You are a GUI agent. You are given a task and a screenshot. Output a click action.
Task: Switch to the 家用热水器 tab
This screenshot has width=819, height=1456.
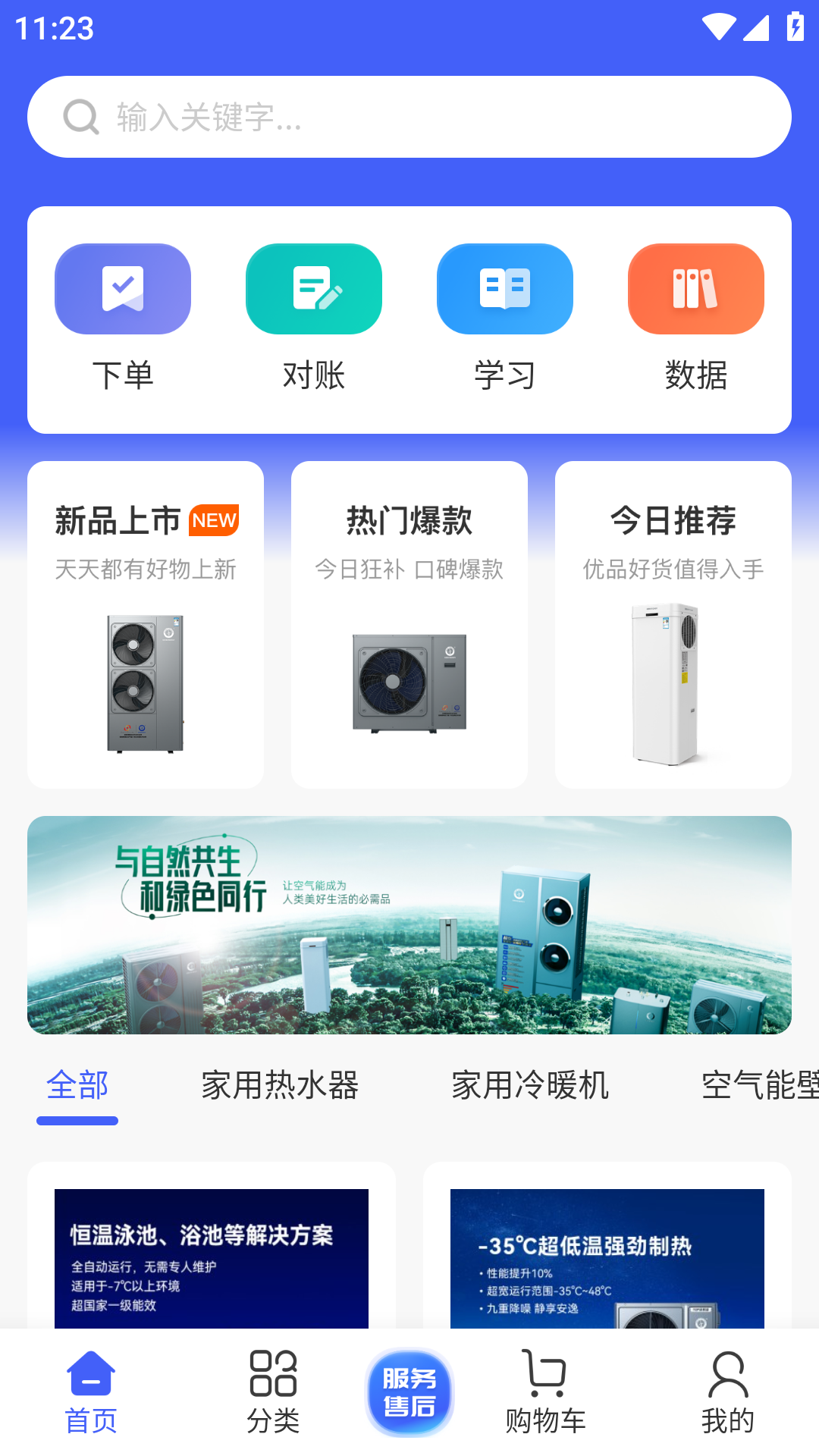click(280, 1086)
